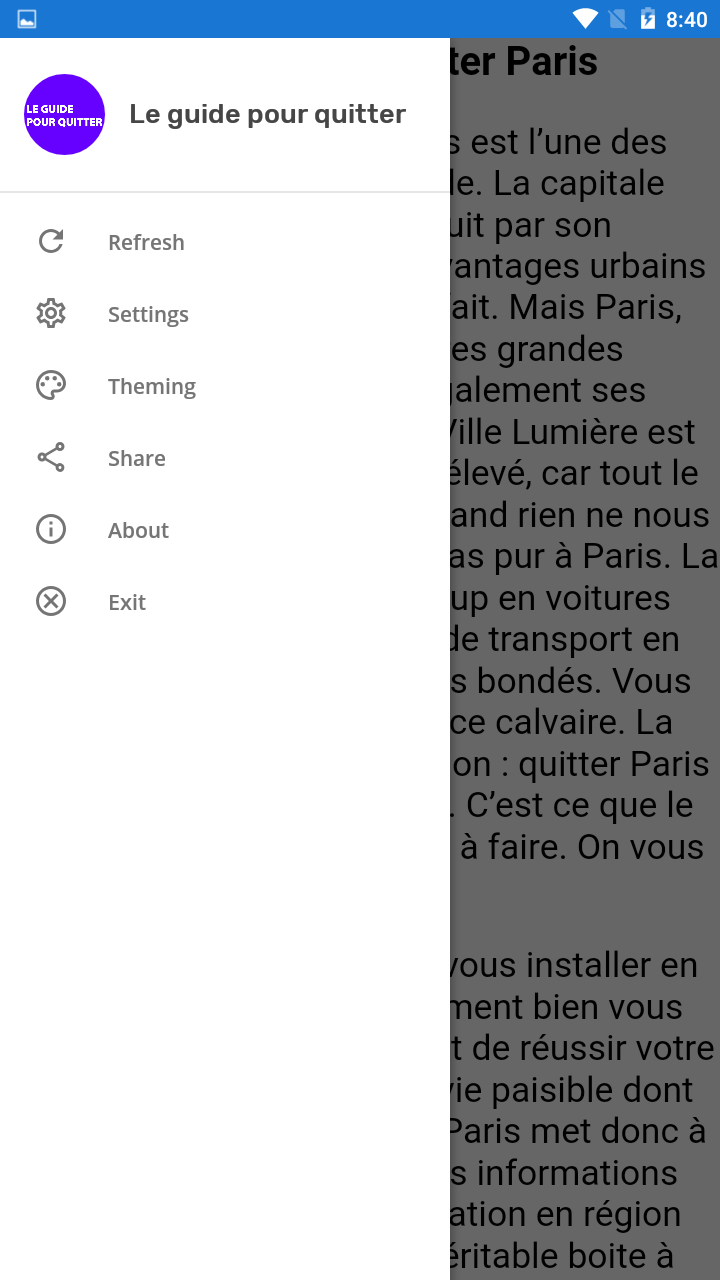Tap the circular Refresh arrow icon

[50, 241]
